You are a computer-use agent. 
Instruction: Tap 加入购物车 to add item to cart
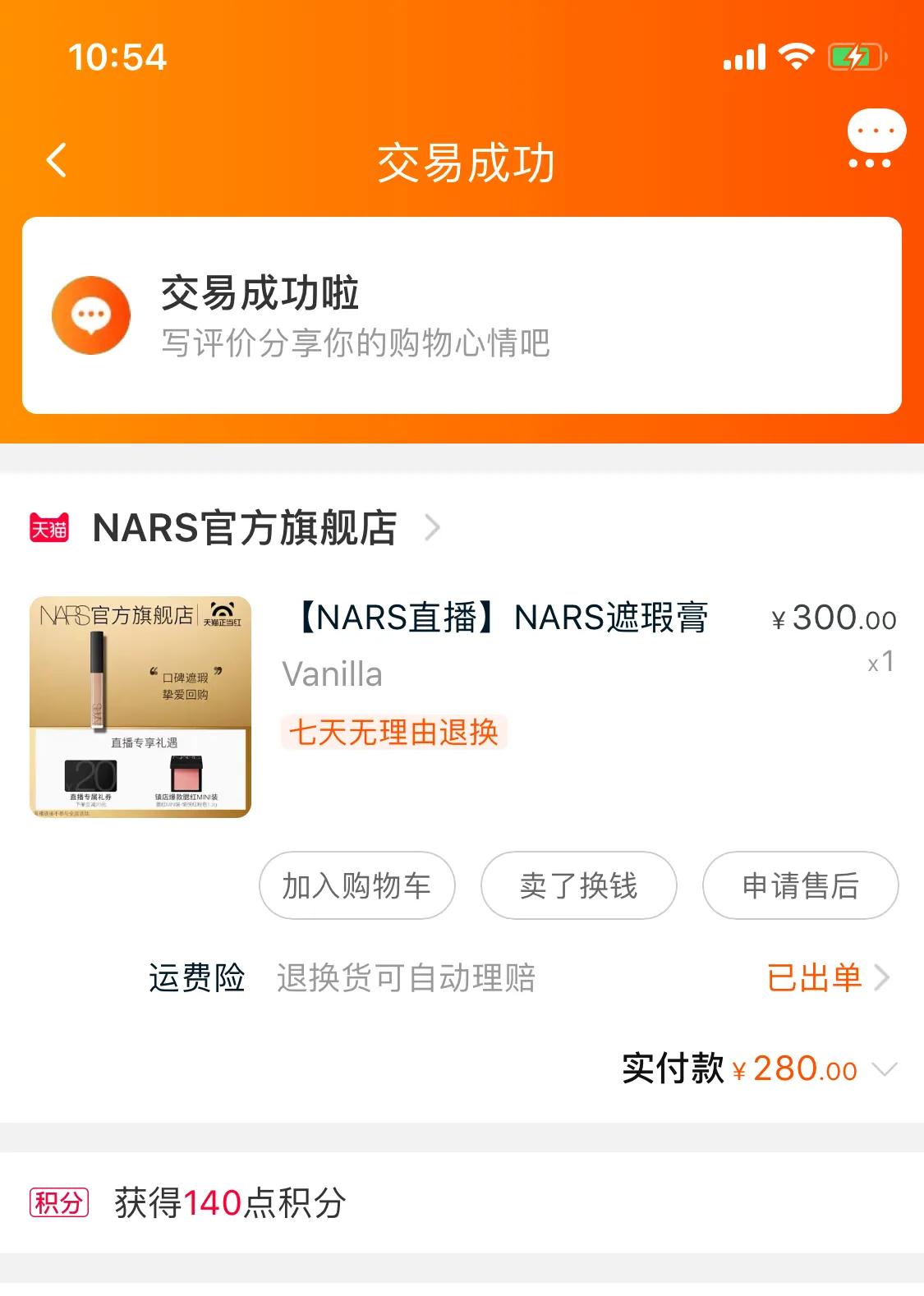click(x=356, y=885)
